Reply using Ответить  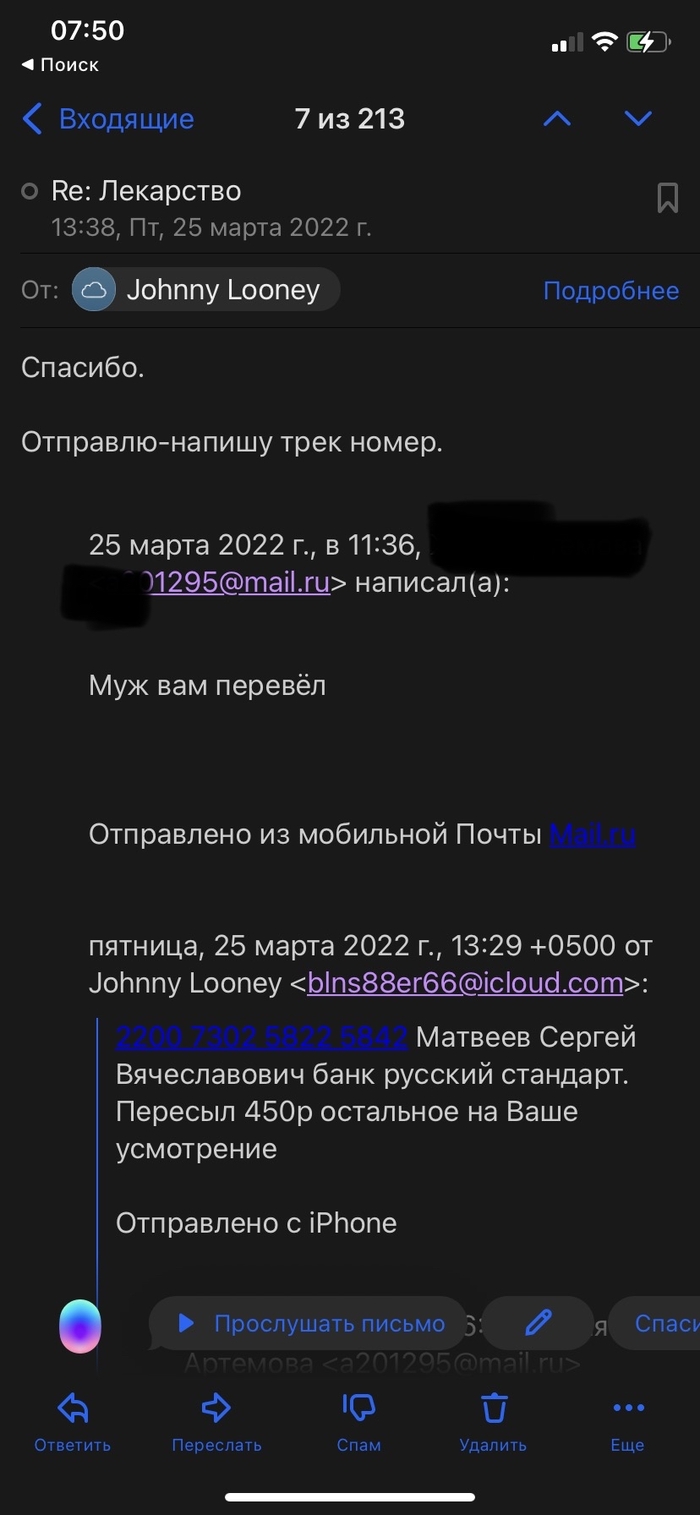72,1422
